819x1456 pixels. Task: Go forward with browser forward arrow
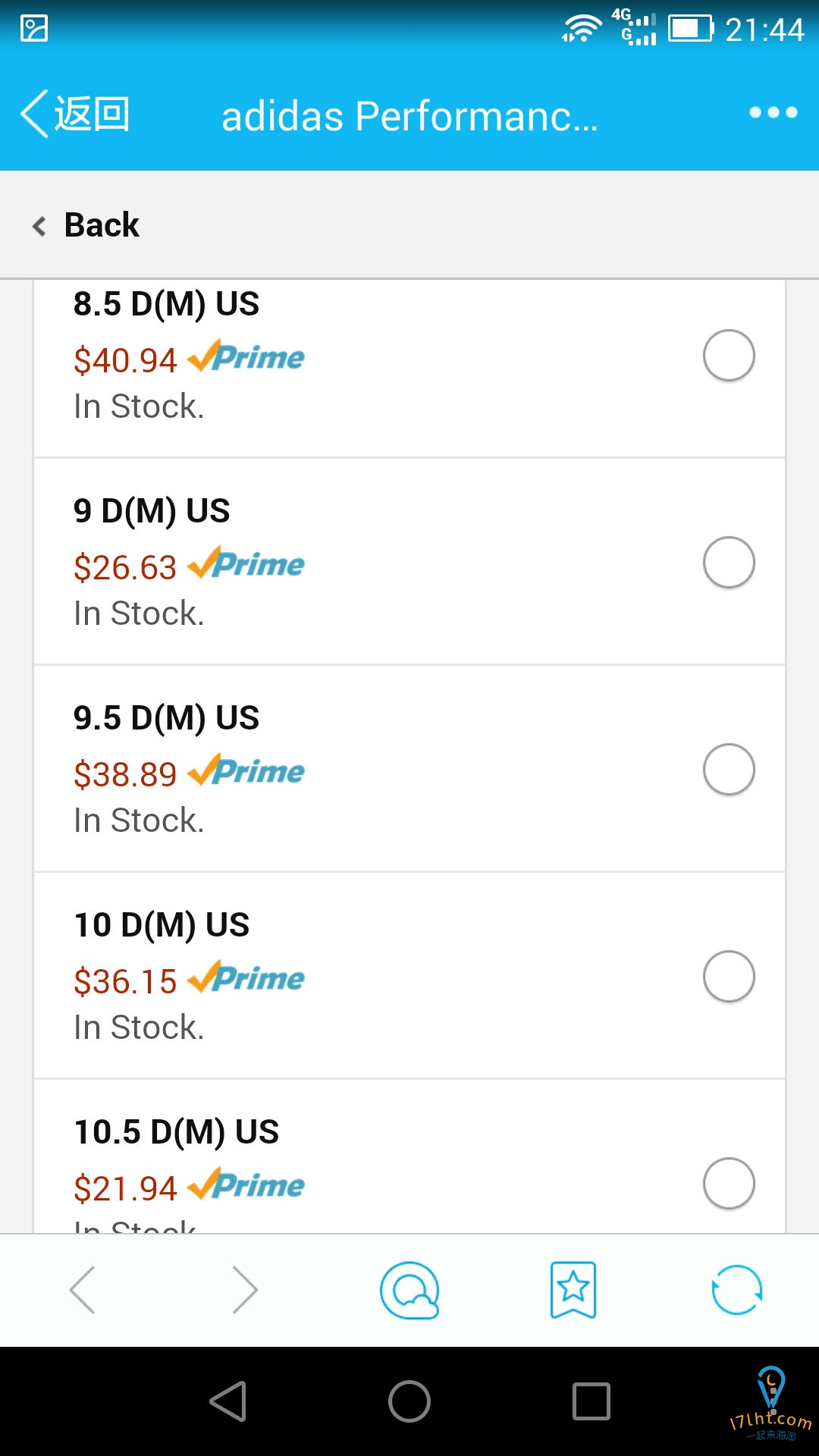coord(246,1290)
